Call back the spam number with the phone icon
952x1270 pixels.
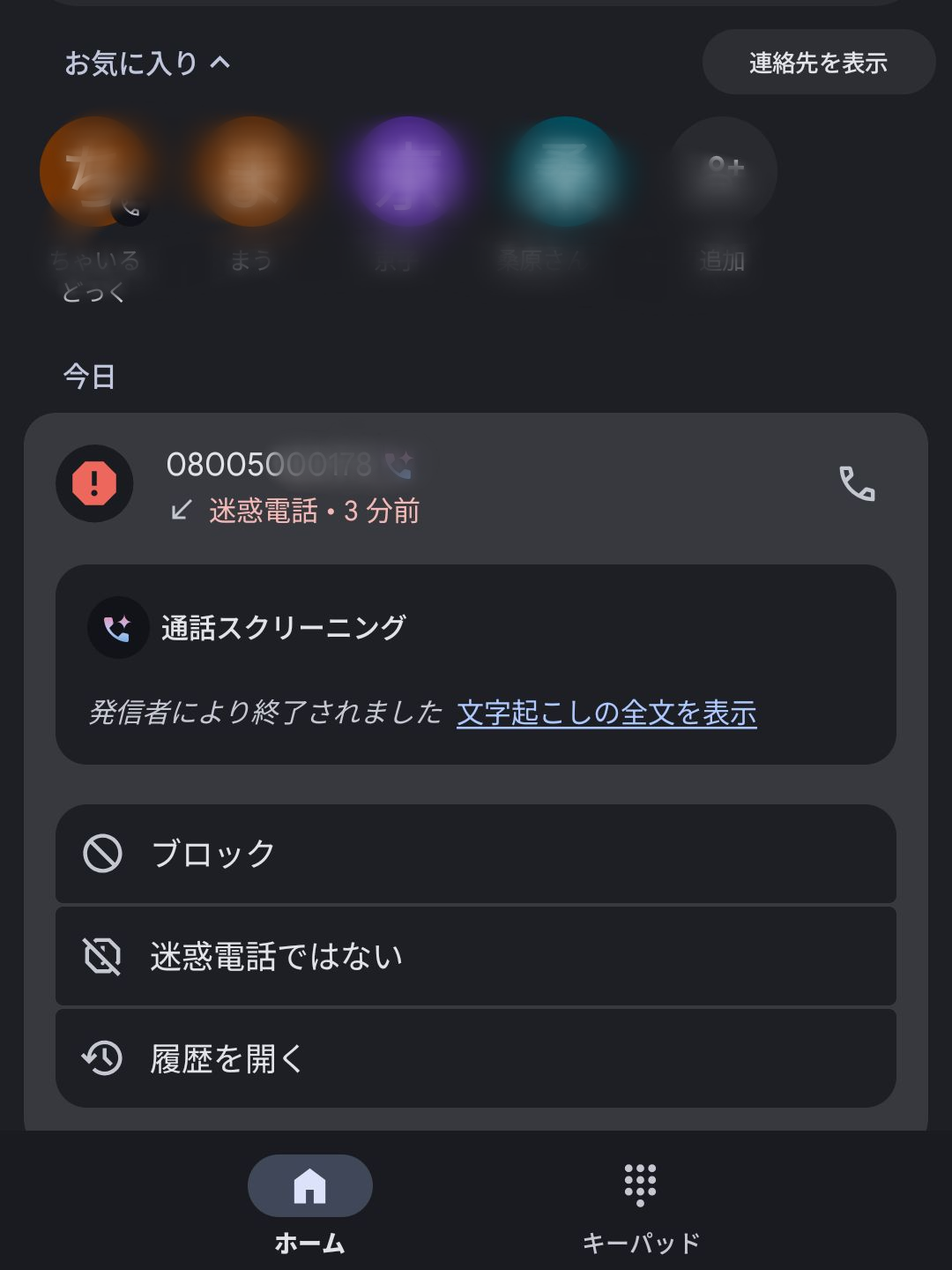856,483
